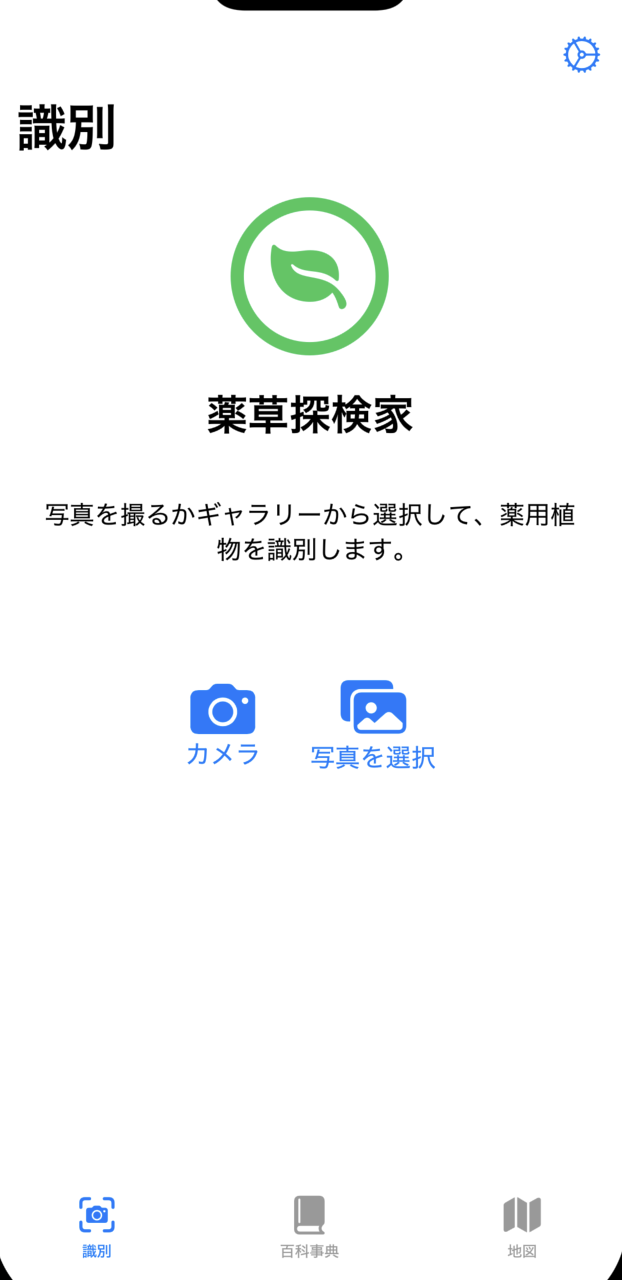Open the 地図 tab
Image resolution: width=622 pixels, height=1280 pixels.
point(522,1227)
